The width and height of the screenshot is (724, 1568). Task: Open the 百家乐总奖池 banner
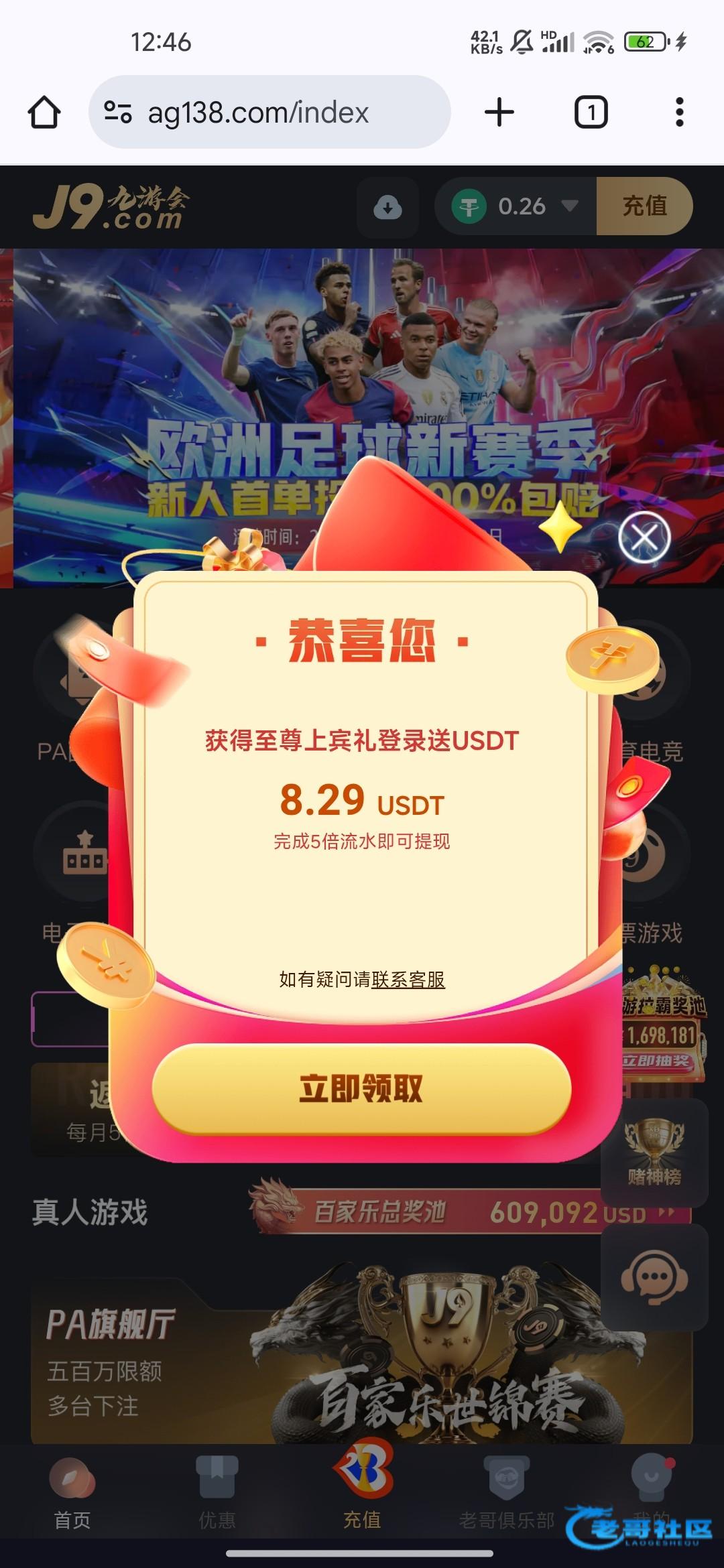[x=469, y=1212]
